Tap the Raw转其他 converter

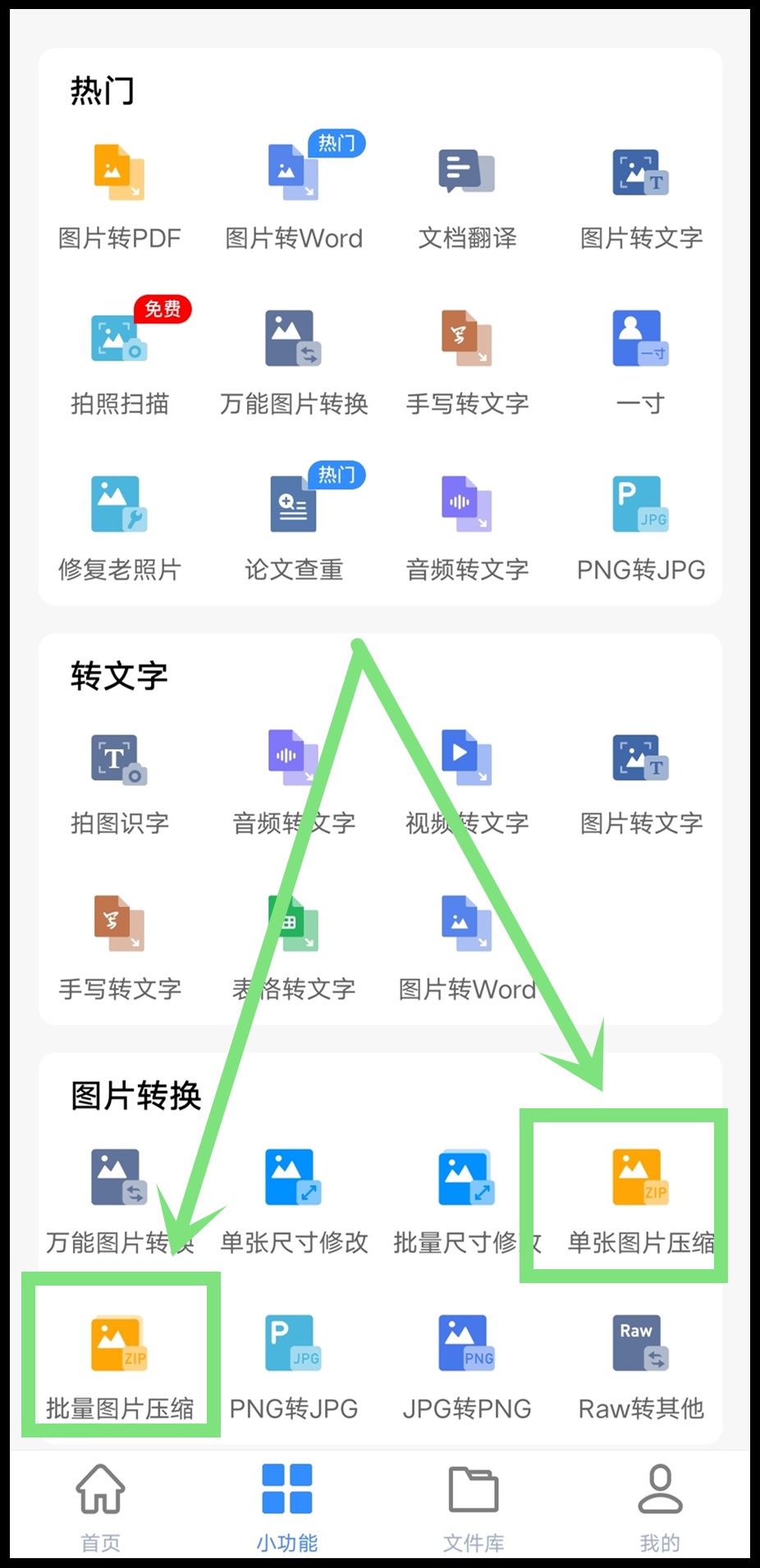tap(640, 1367)
